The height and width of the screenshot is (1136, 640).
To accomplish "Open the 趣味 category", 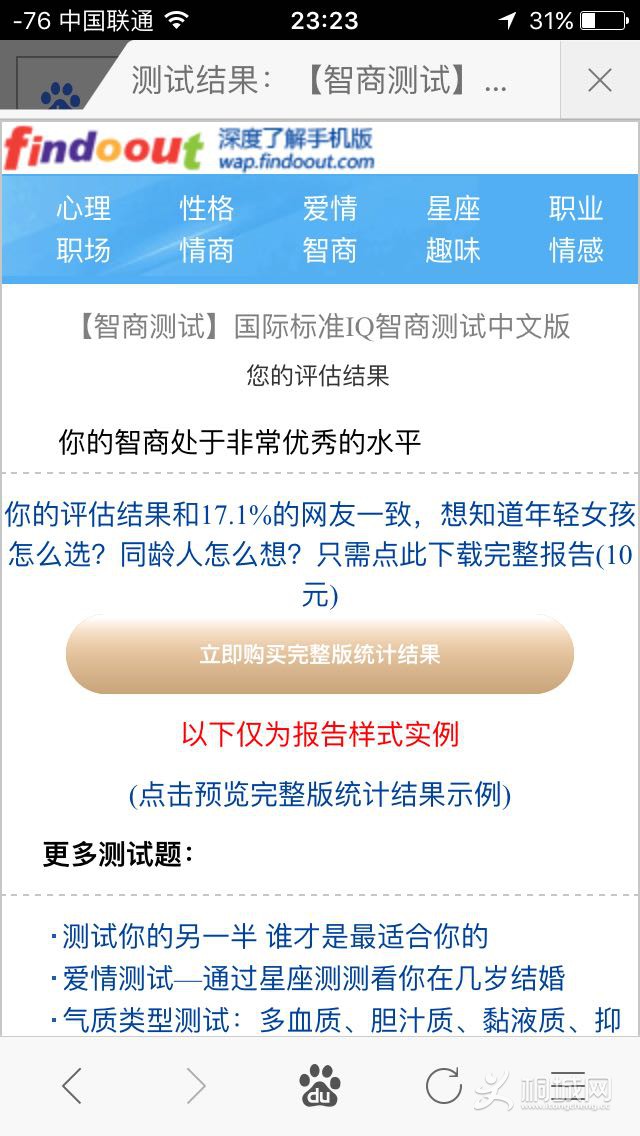I will tap(453, 250).
